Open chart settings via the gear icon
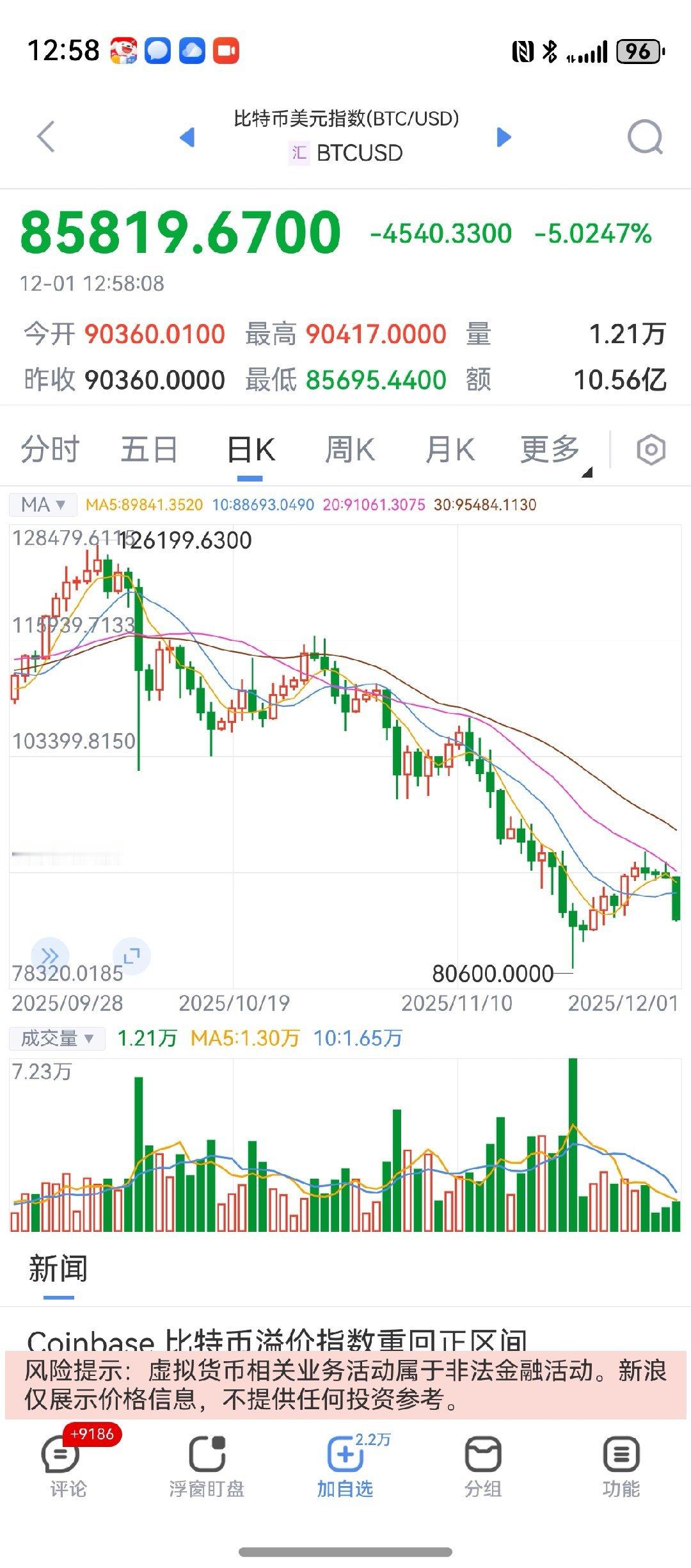This screenshot has width=691, height=1568. coord(651,450)
